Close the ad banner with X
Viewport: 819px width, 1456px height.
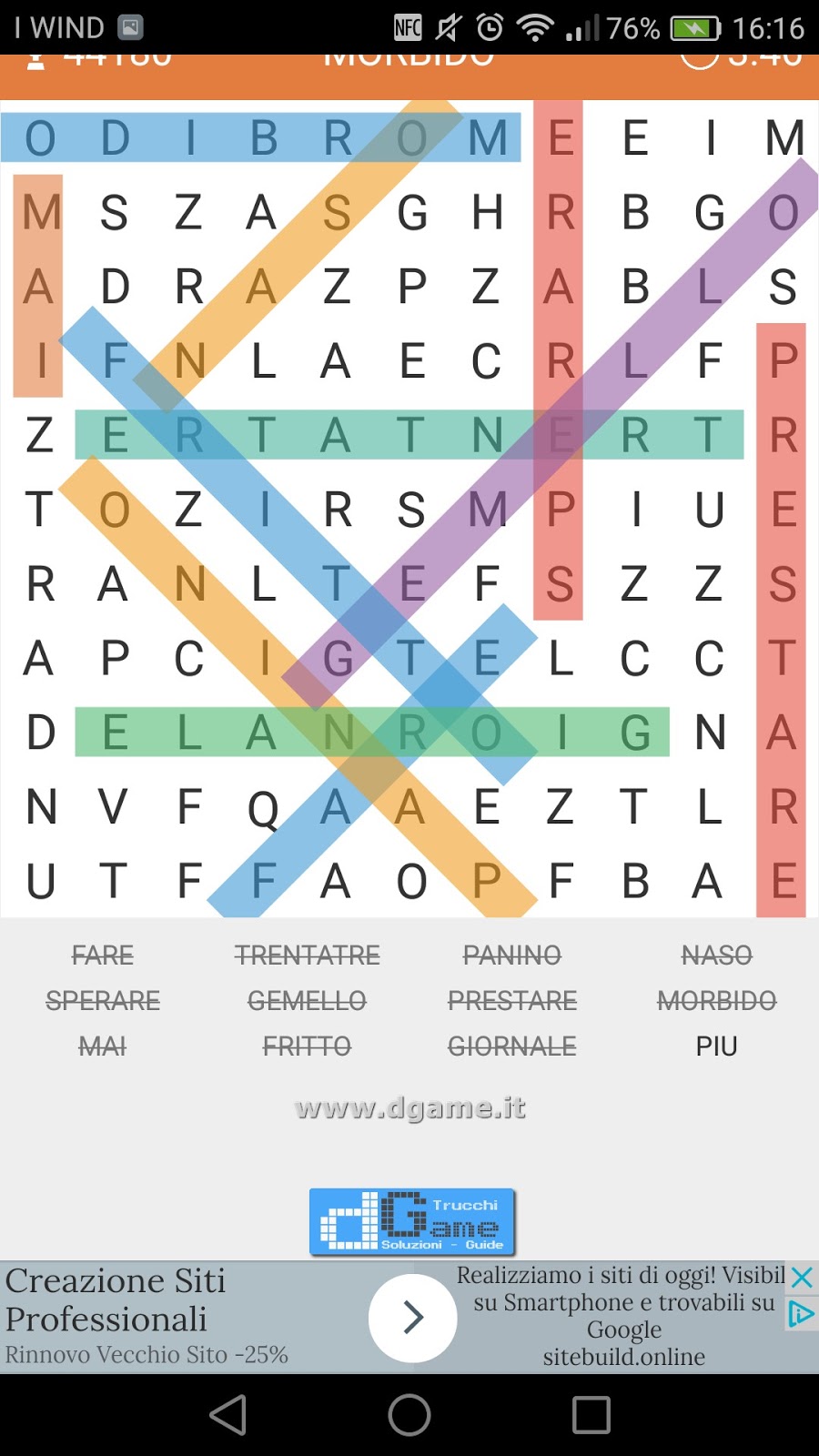click(x=802, y=1277)
